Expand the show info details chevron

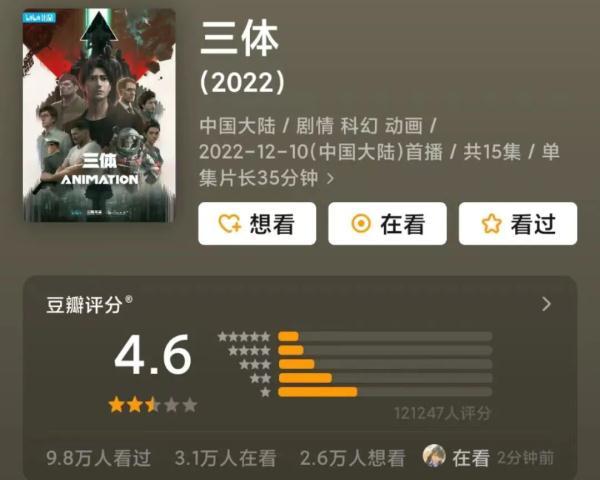click(x=331, y=178)
